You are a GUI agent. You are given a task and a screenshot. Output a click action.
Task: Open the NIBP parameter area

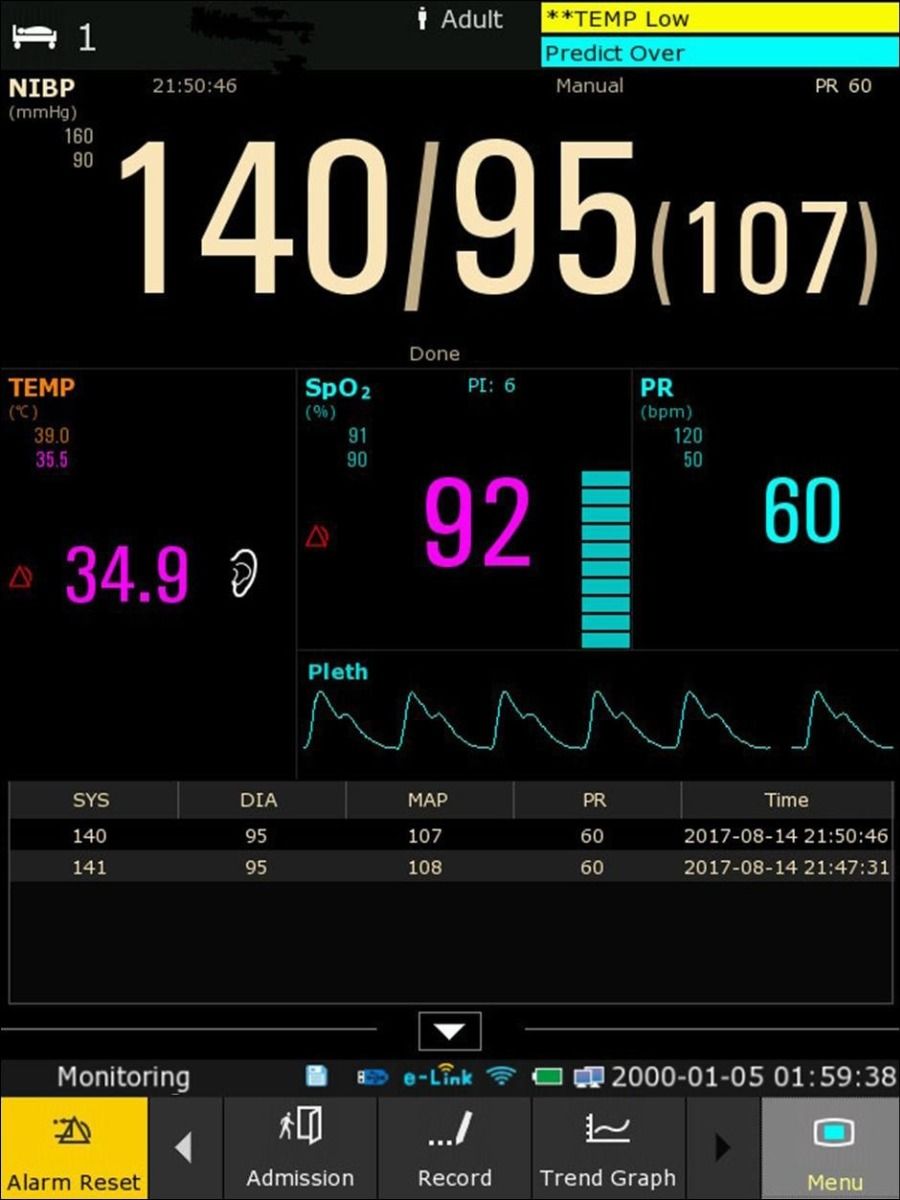pyautogui.click(x=450, y=220)
